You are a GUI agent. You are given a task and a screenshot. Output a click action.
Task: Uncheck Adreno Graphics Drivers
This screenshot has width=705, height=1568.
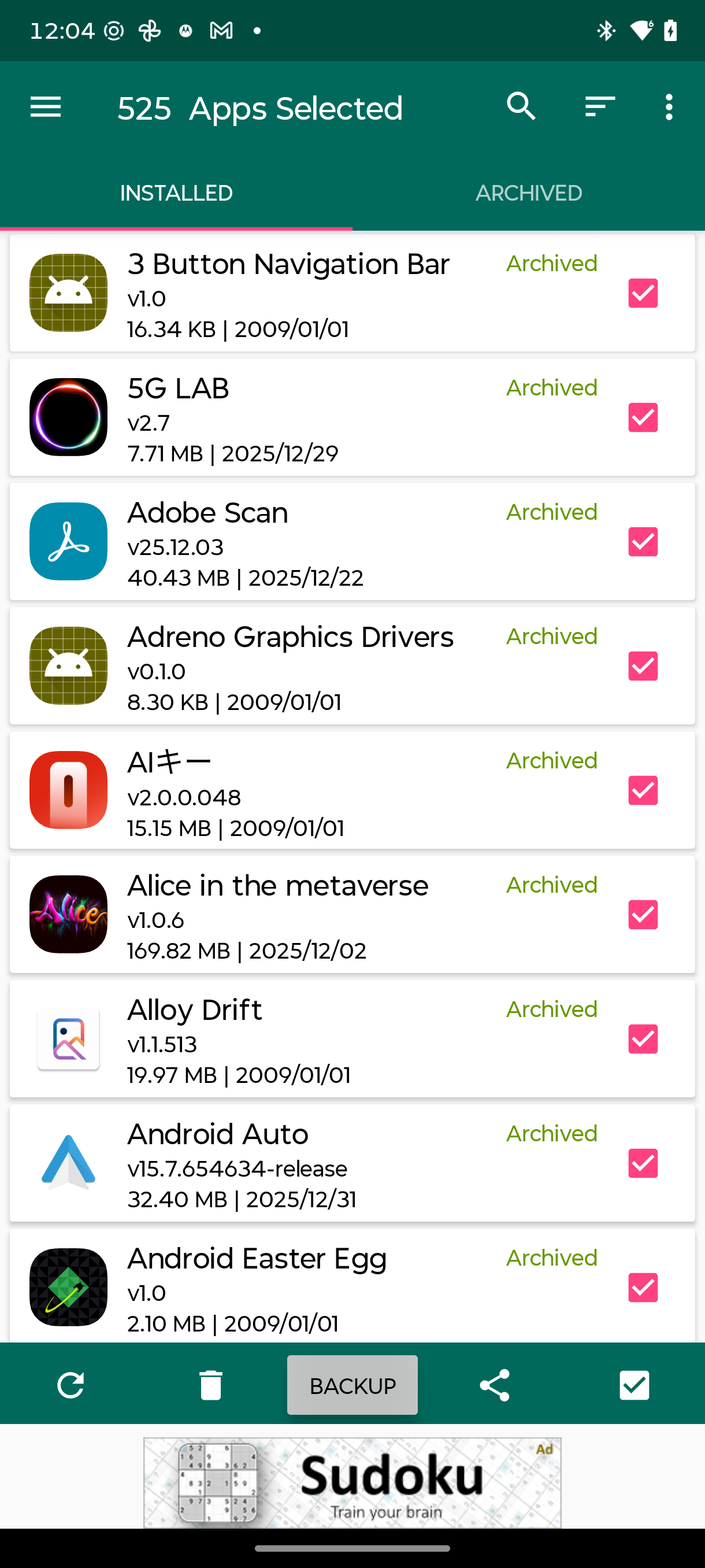[643, 666]
